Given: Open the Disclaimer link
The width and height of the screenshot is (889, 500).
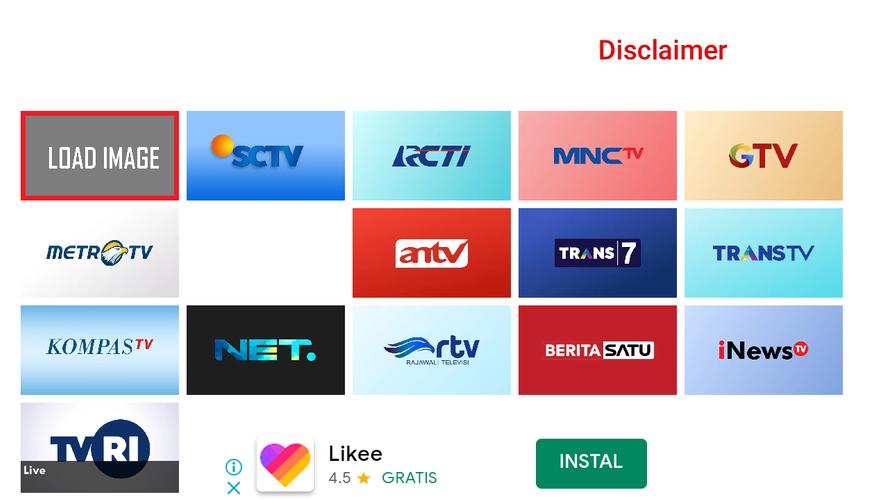Looking at the screenshot, I should coord(662,50).
